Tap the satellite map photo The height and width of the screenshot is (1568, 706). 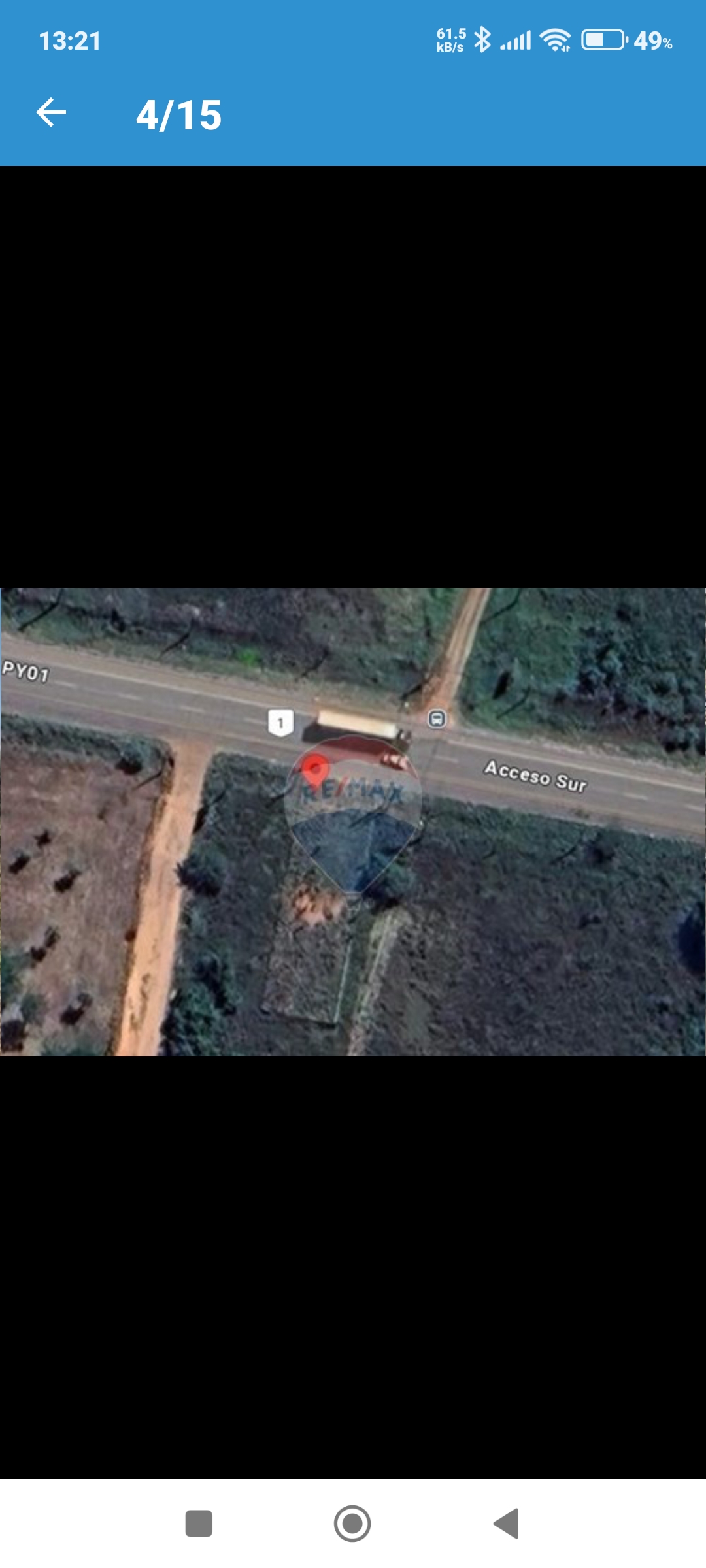click(x=353, y=821)
